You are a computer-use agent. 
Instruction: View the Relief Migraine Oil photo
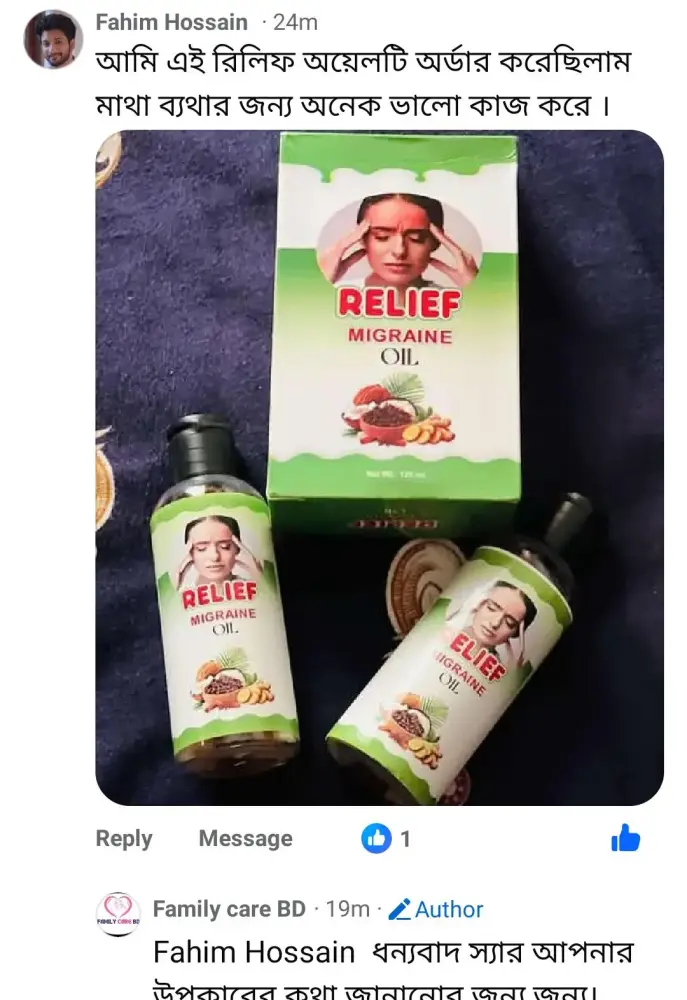pos(379,468)
